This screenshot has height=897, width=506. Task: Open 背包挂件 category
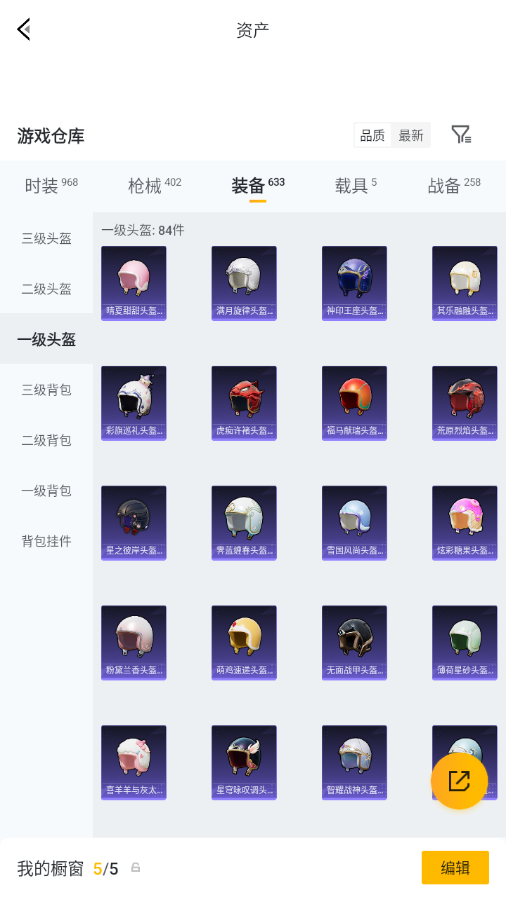(46, 541)
